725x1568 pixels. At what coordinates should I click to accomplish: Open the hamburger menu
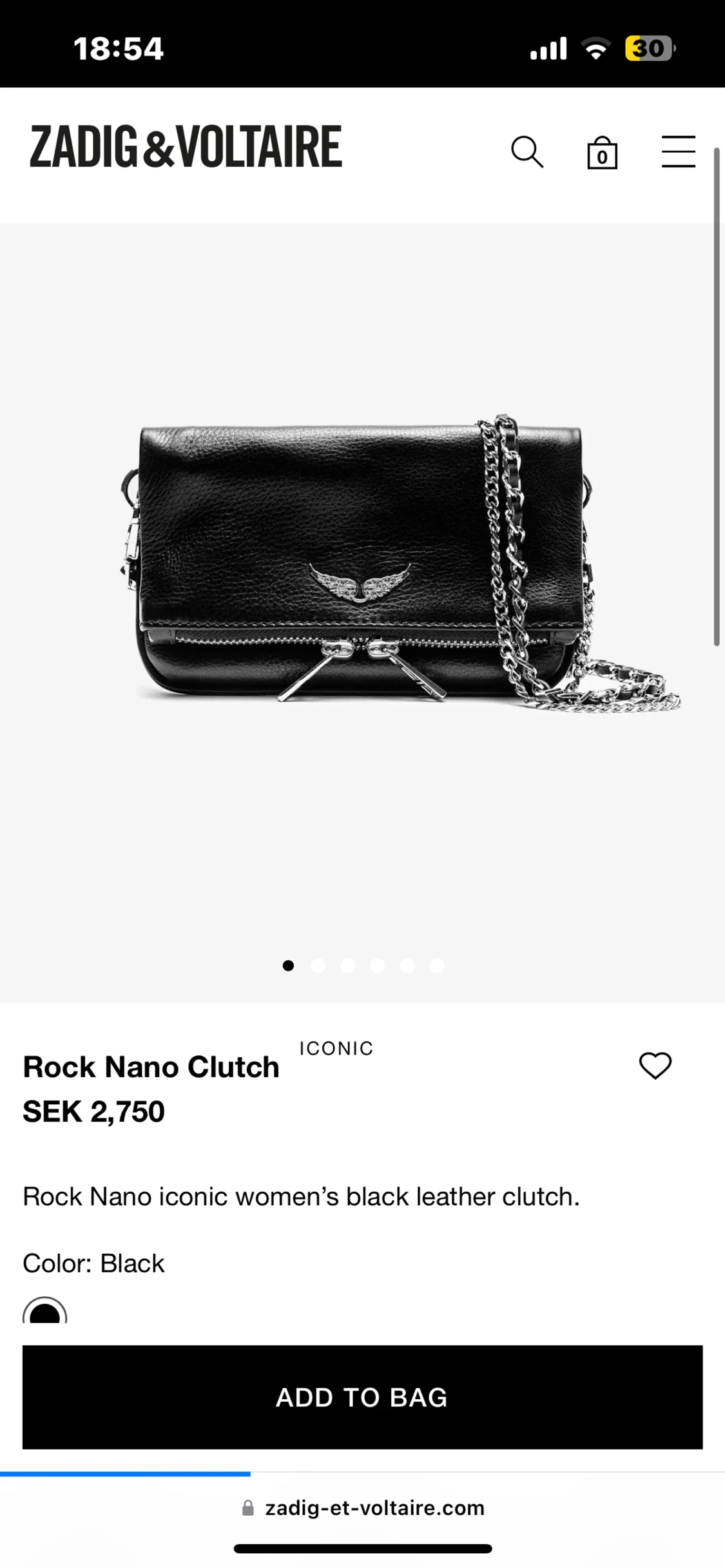point(678,152)
